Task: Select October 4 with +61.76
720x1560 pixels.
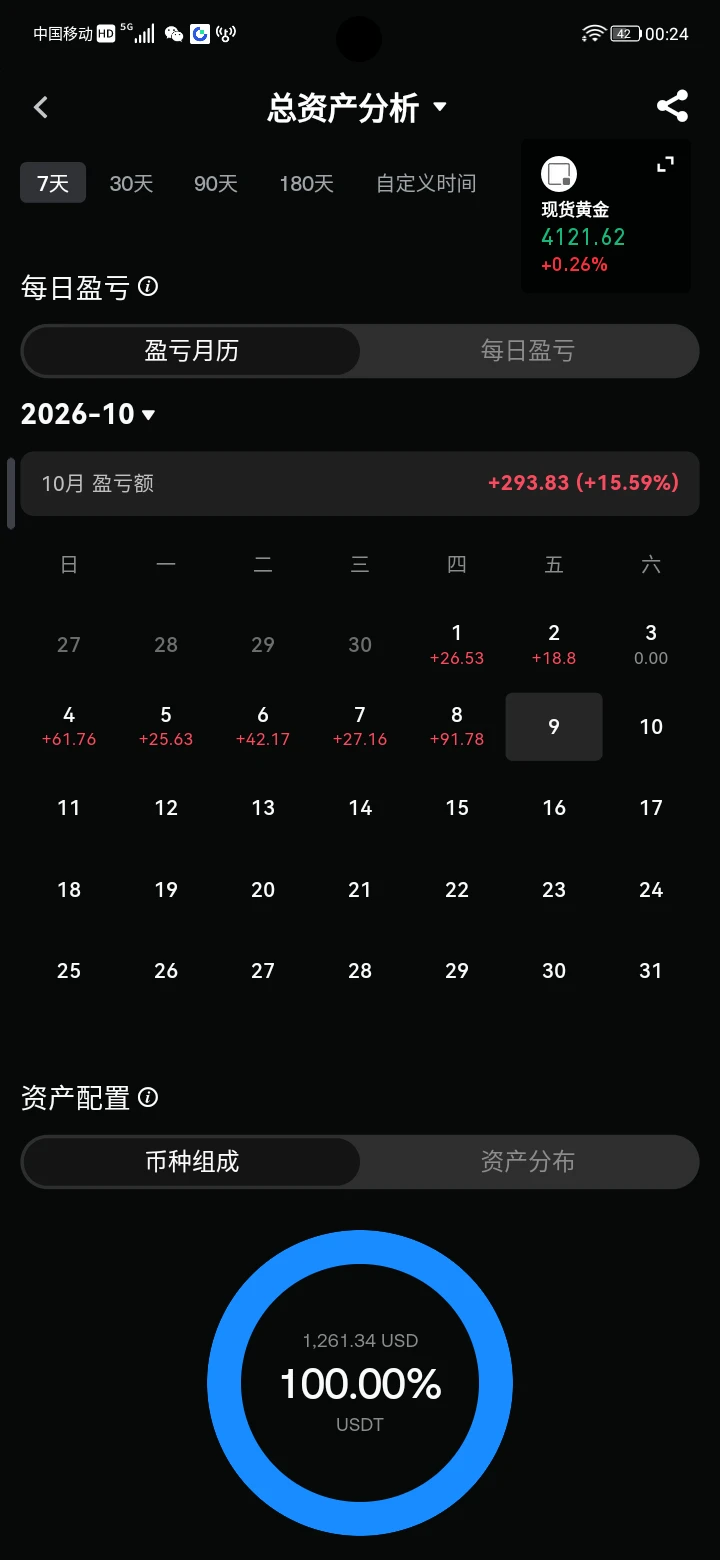Action: [69, 727]
